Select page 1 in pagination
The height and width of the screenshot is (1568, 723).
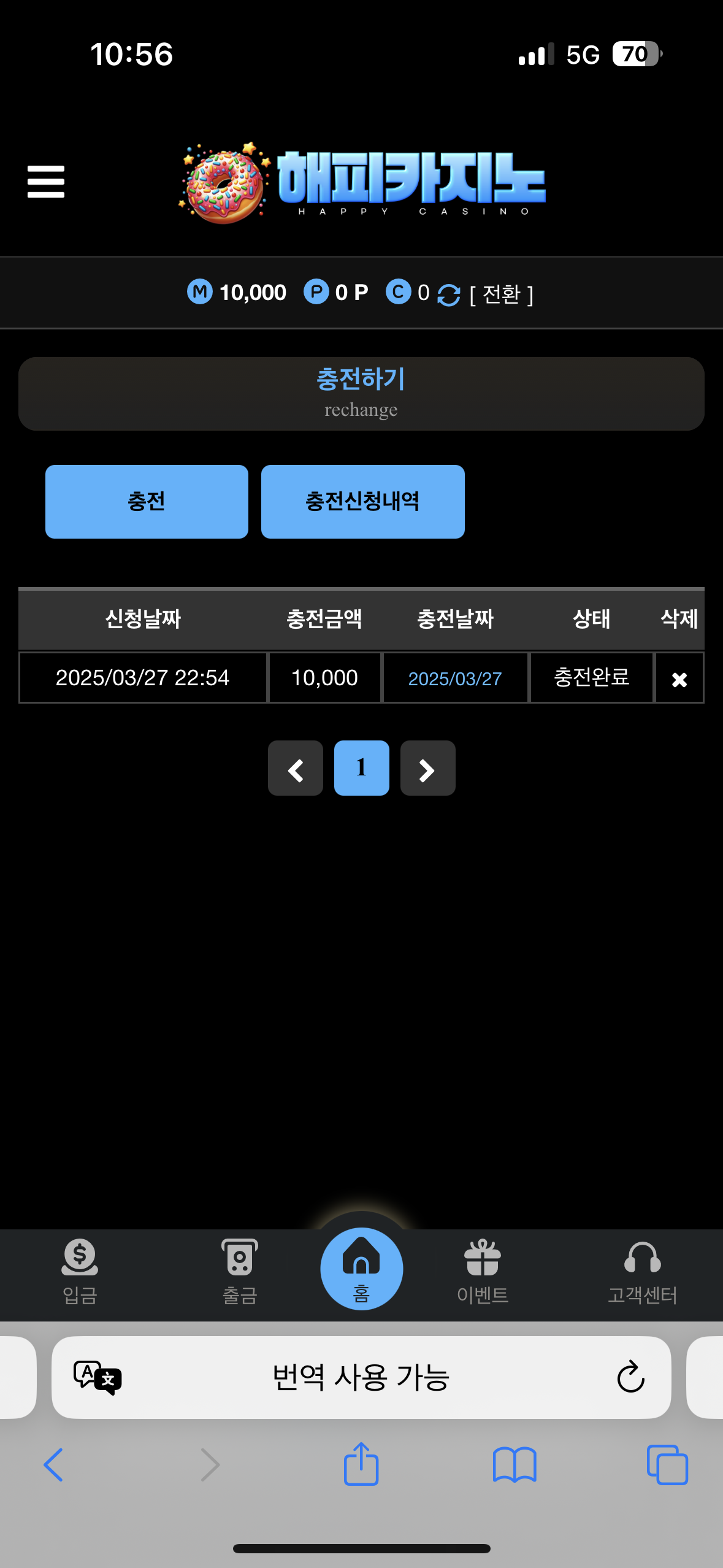(x=361, y=768)
